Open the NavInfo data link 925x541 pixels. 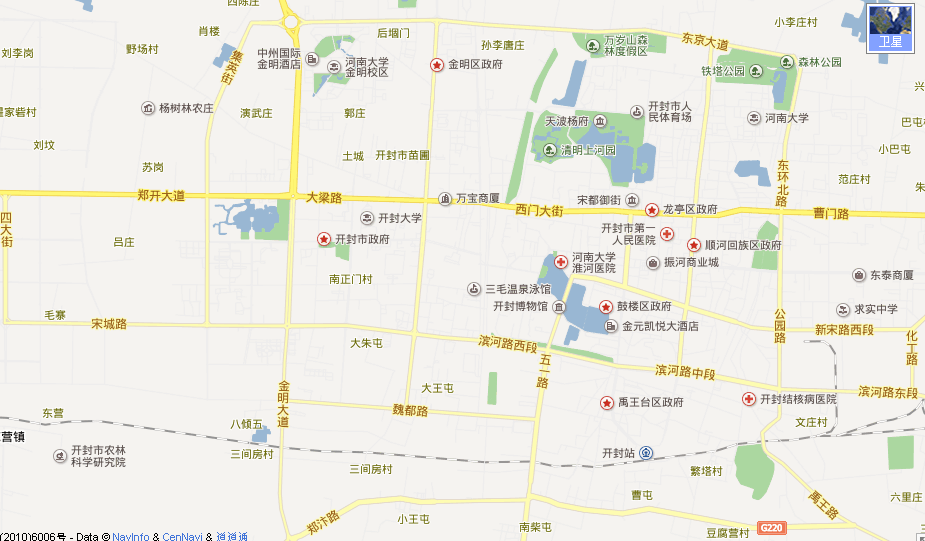point(130,536)
